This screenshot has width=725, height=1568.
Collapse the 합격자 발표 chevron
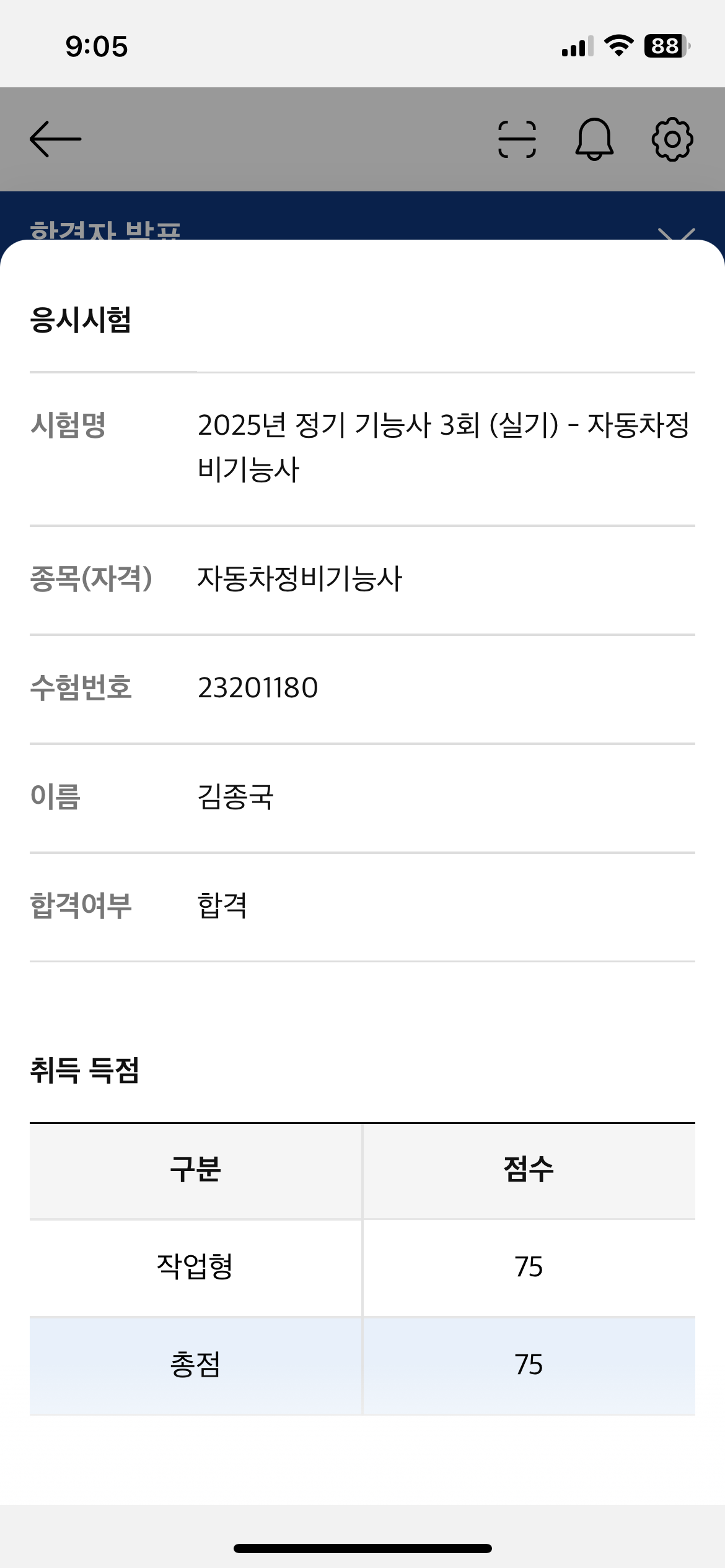[676, 233]
